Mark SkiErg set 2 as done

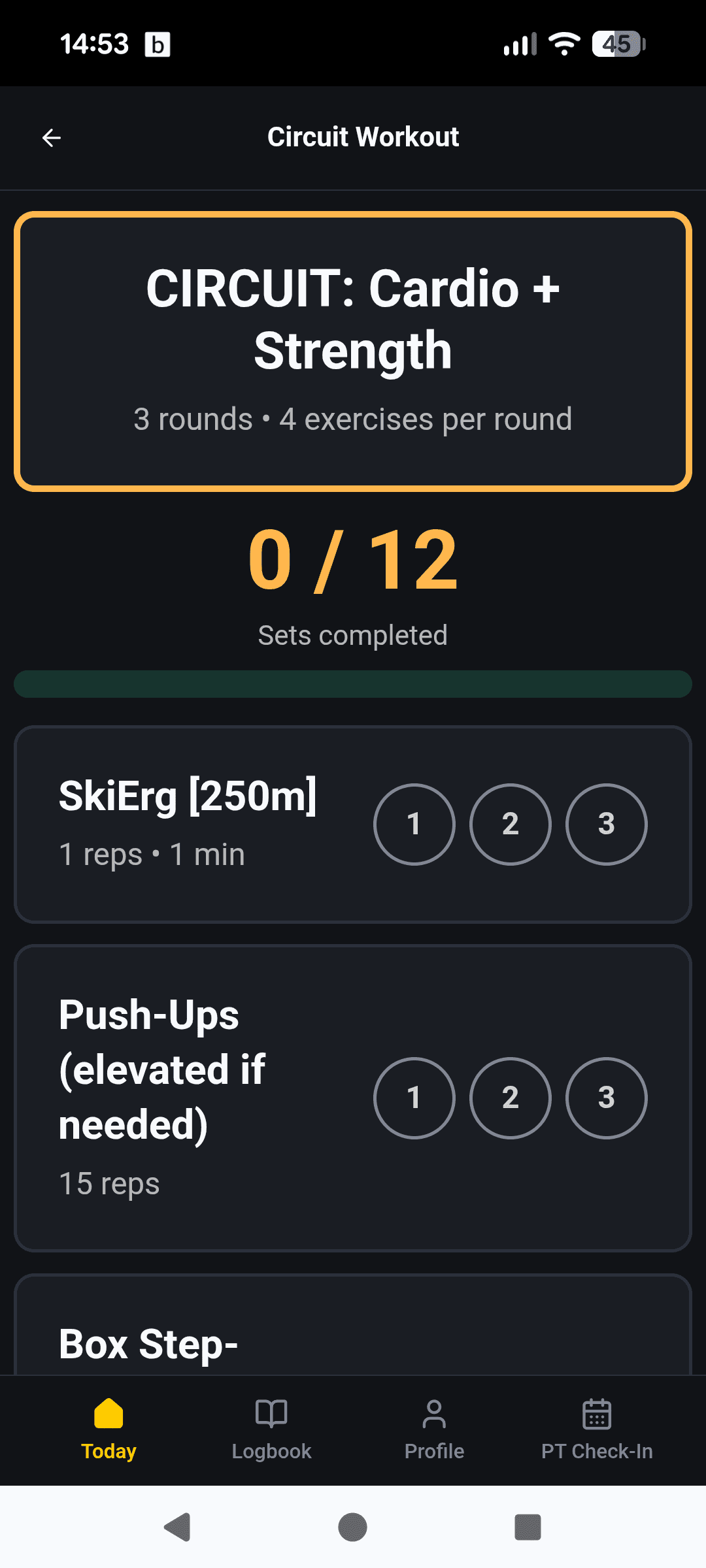click(510, 824)
